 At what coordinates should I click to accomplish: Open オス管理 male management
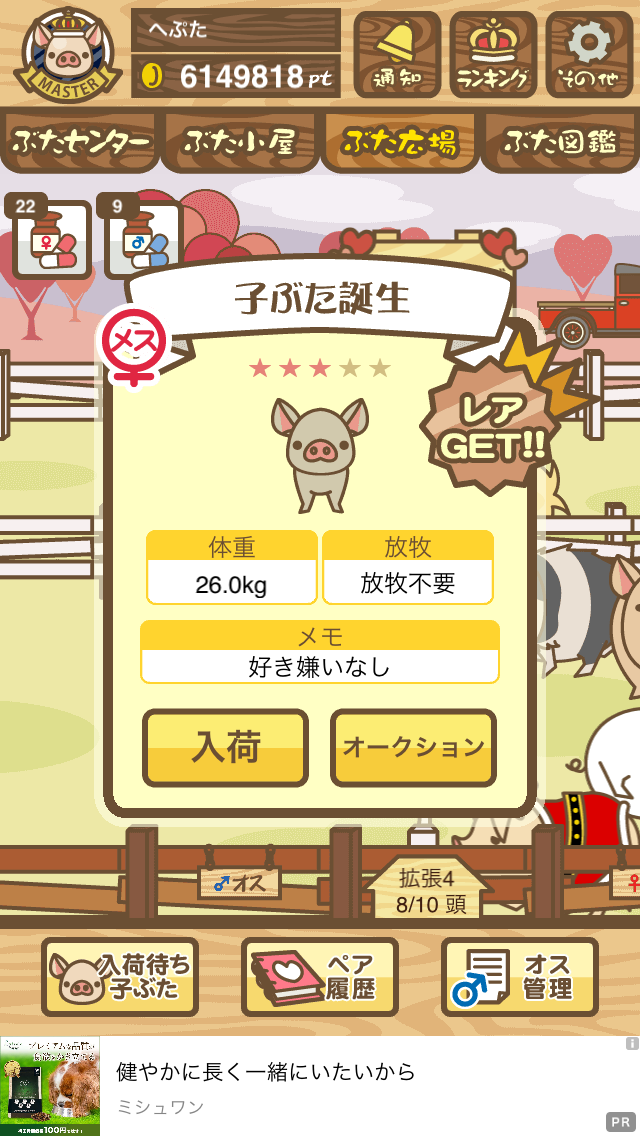520,977
